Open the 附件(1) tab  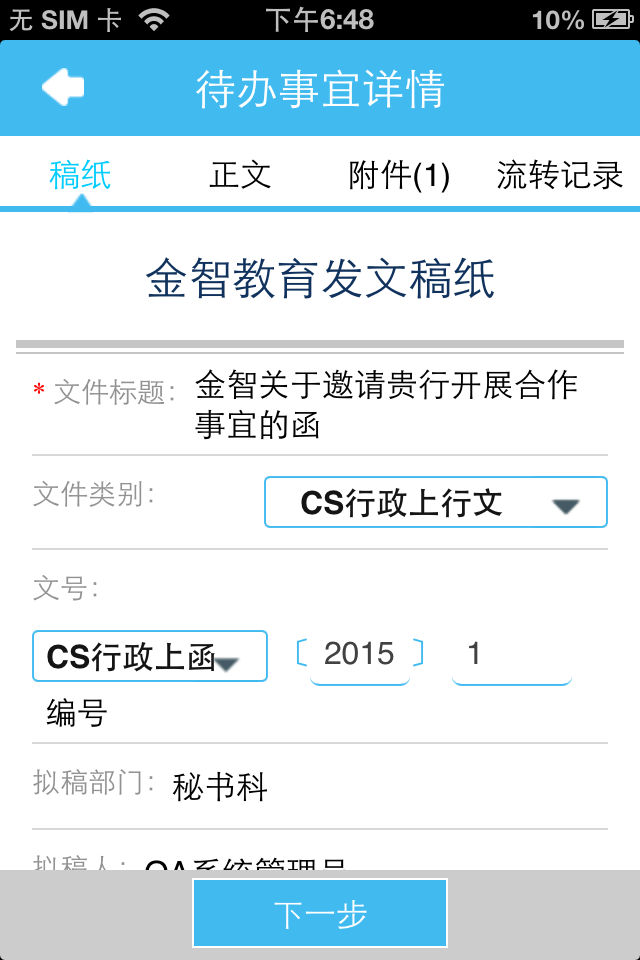coord(399,175)
